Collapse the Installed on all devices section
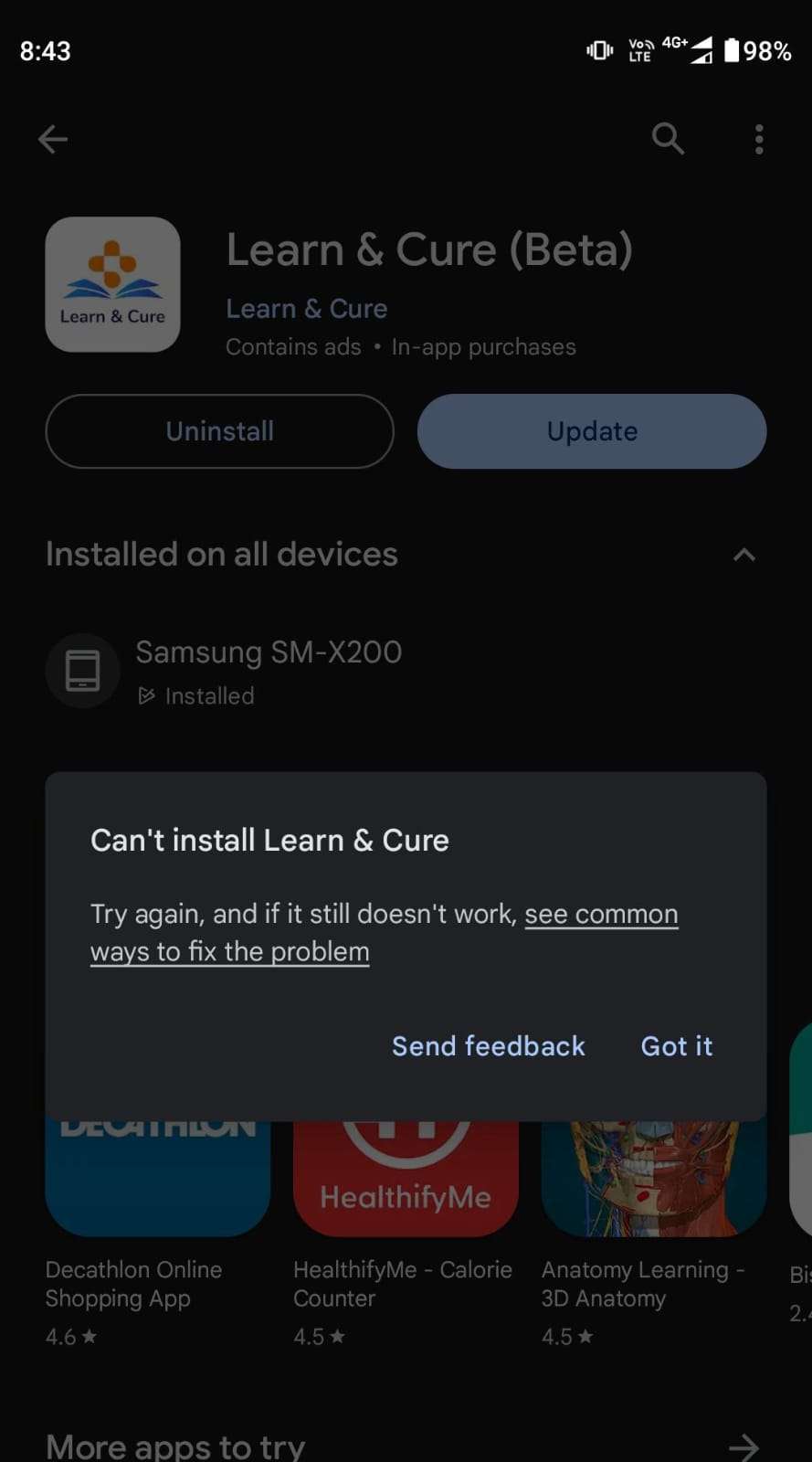The height and width of the screenshot is (1462, 812). [x=744, y=555]
